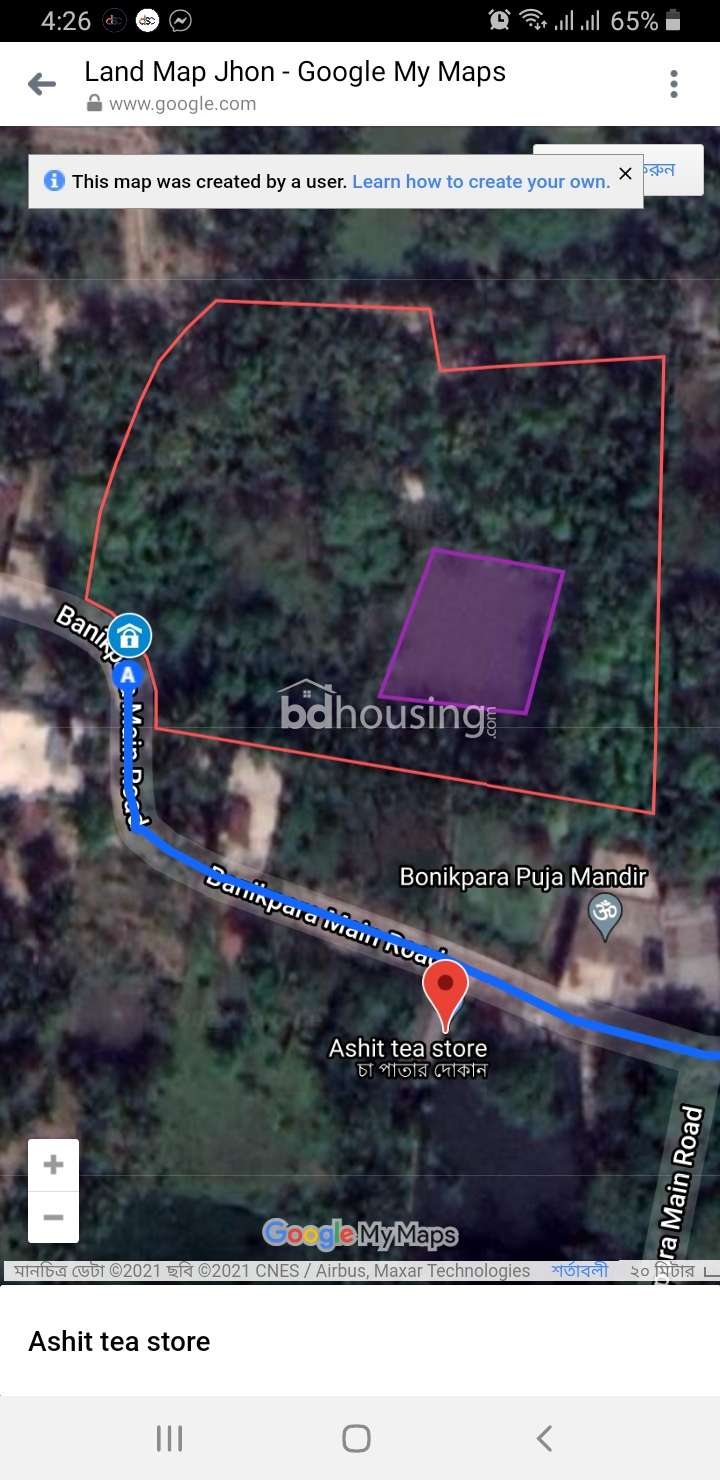Viewport: 720px width, 1480px height.
Task: Open recent apps from the navigation bar
Action: (169, 1438)
